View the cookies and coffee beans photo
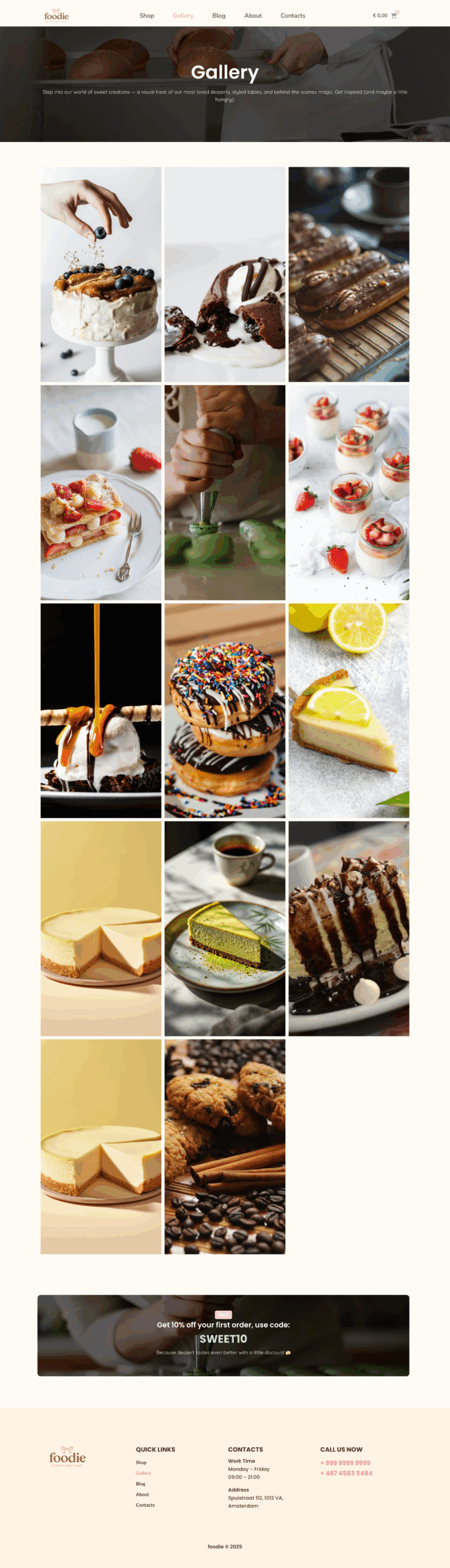Image resolution: width=450 pixels, height=1568 pixels. tap(225, 1147)
